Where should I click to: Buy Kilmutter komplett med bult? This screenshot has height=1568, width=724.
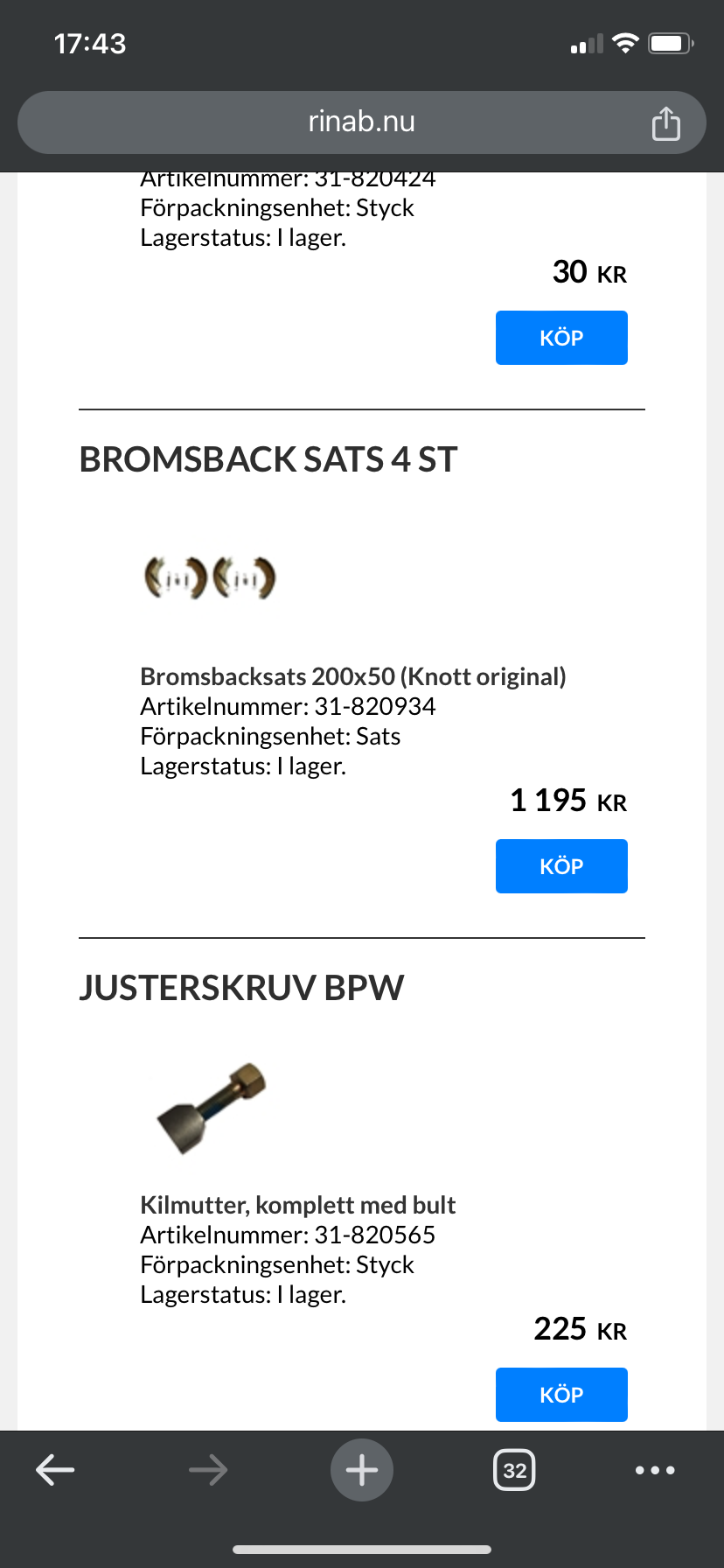[561, 1394]
